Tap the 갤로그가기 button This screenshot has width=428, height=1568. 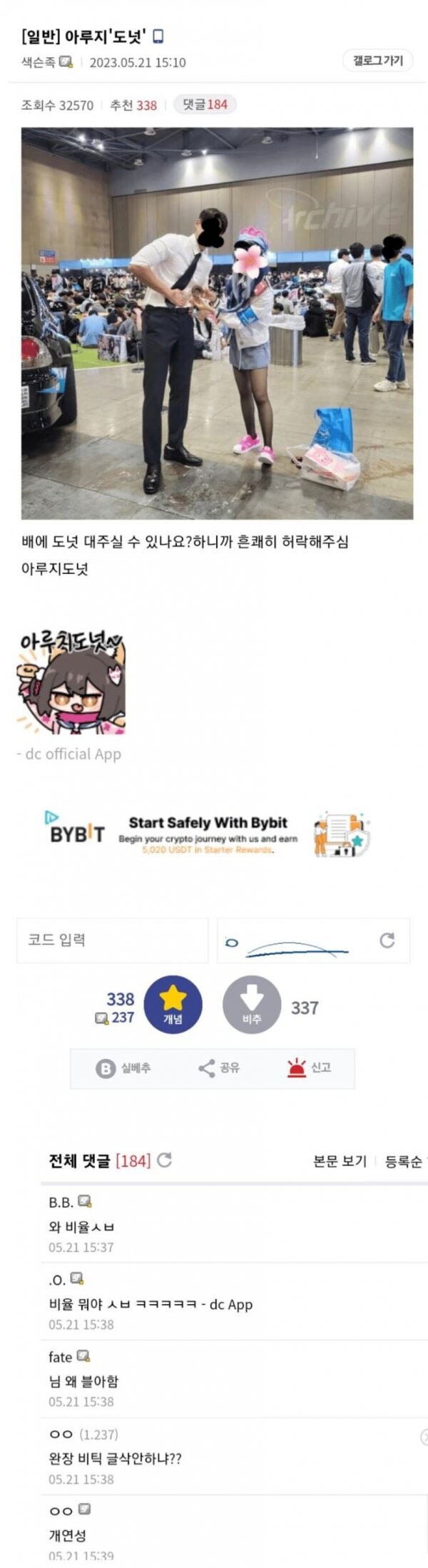pos(378,61)
